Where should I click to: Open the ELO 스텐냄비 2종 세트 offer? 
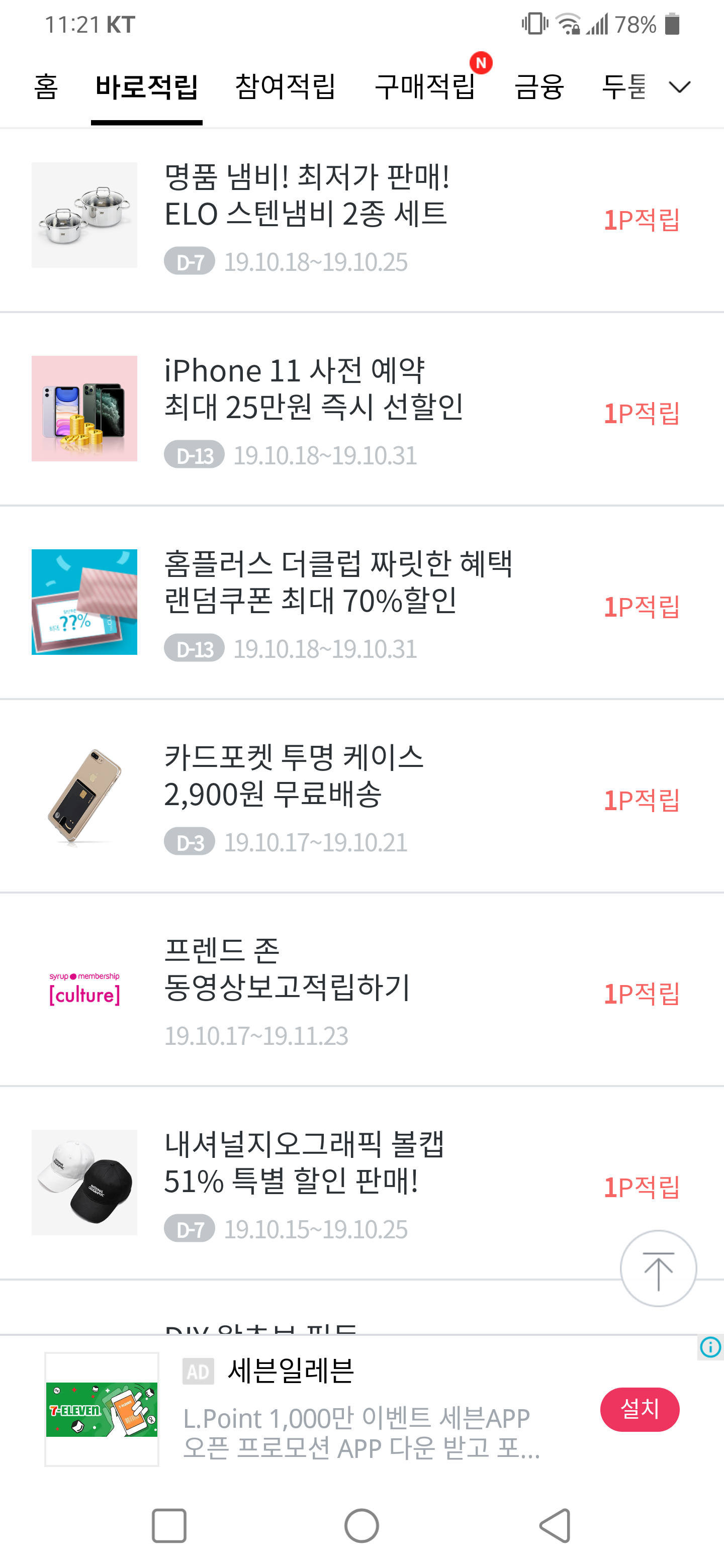pos(306,214)
